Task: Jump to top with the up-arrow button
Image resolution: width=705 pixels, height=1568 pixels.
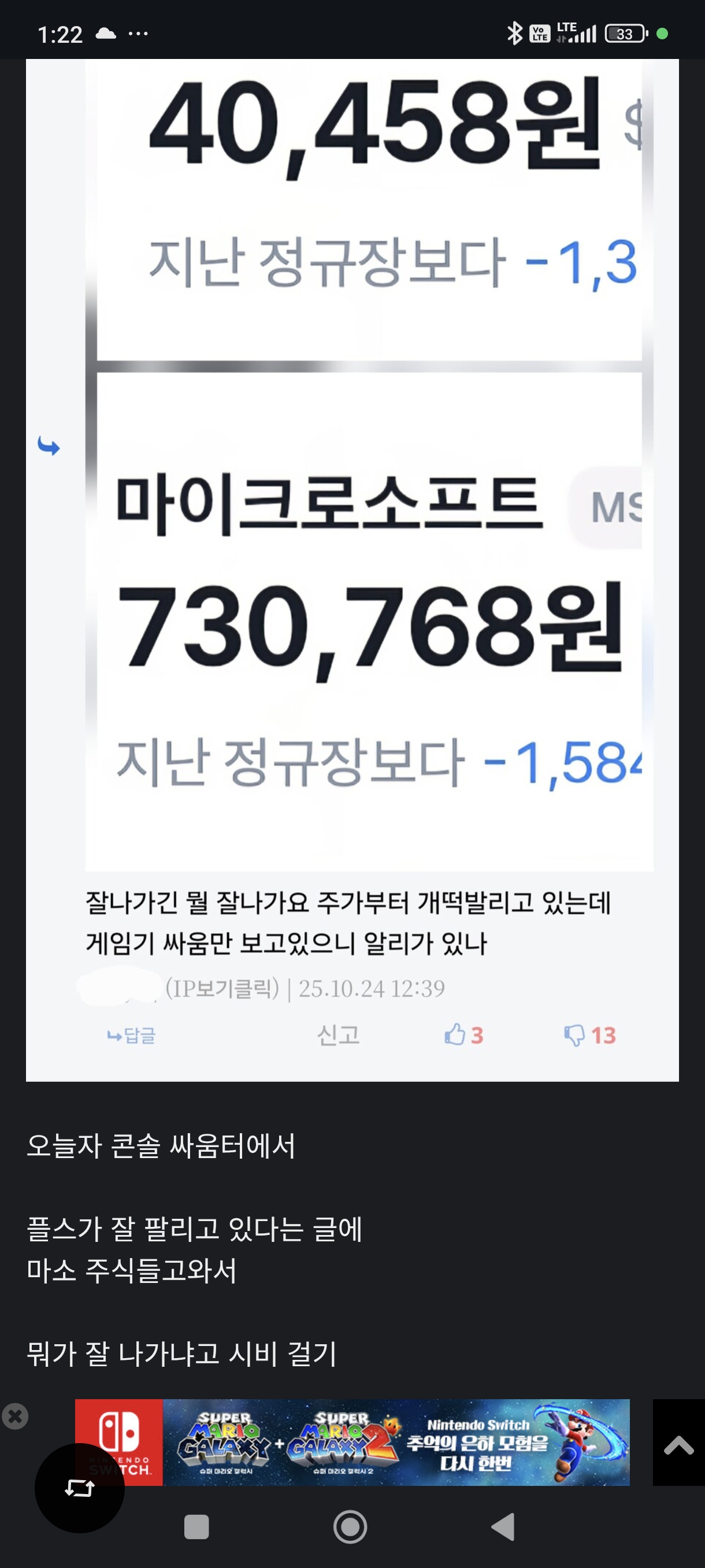Action: point(678,1442)
